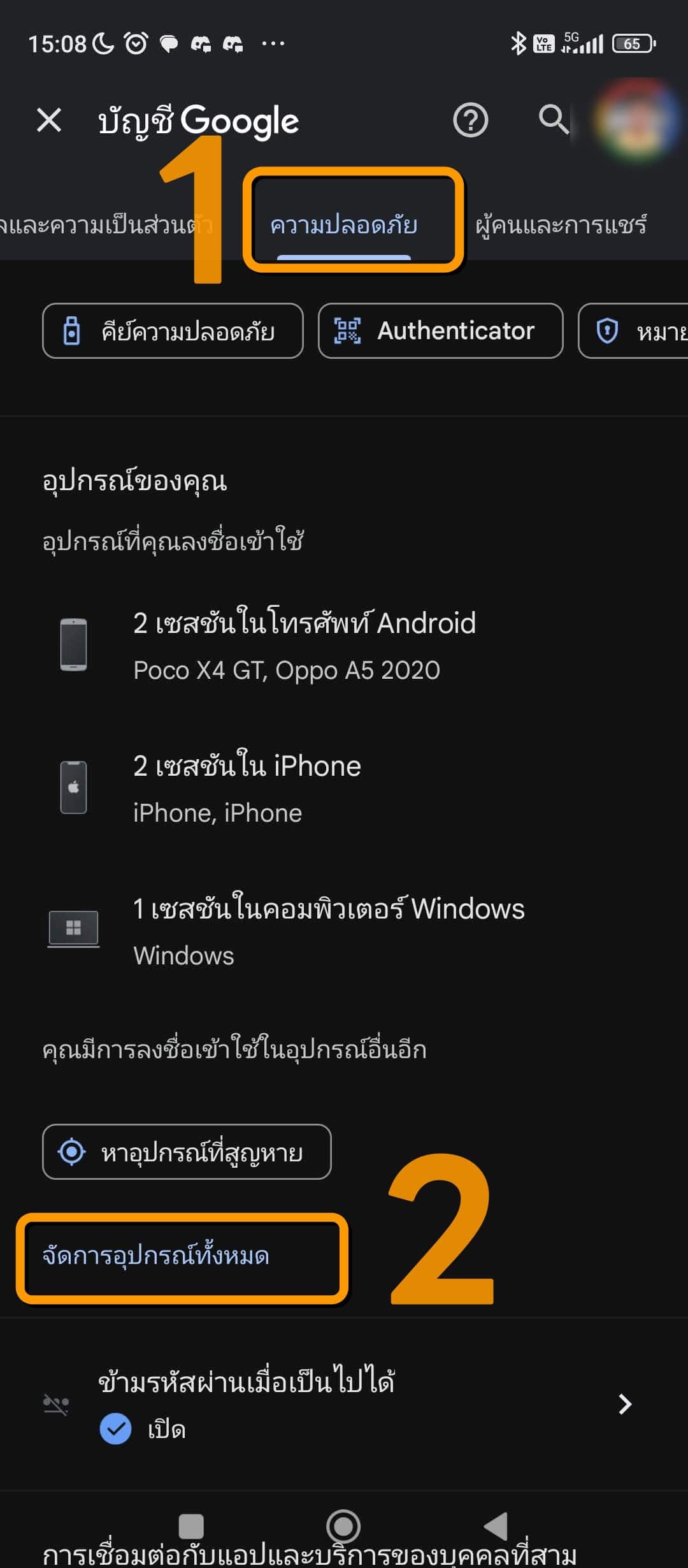Select the Android phone icon for Poco X4 GT sessions
The width and height of the screenshot is (688, 1568).
point(73,644)
